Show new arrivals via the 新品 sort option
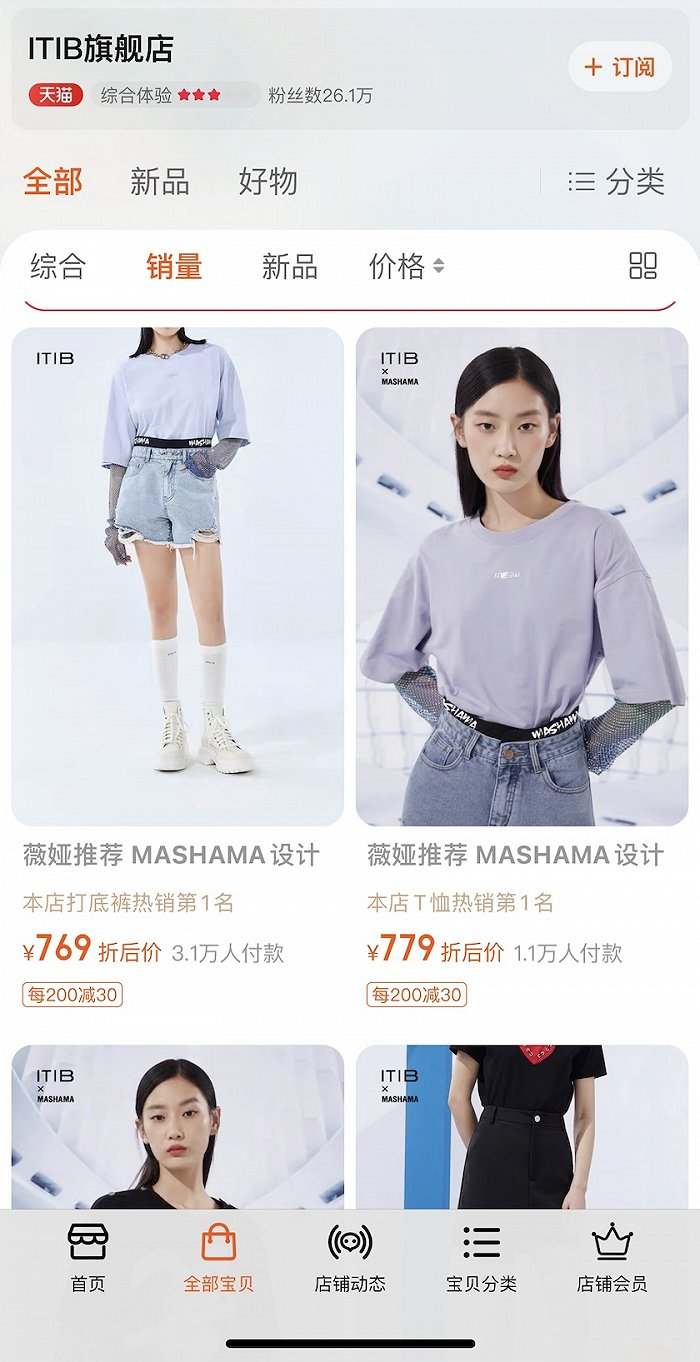The image size is (700, 1362). [x=290, y=266]
